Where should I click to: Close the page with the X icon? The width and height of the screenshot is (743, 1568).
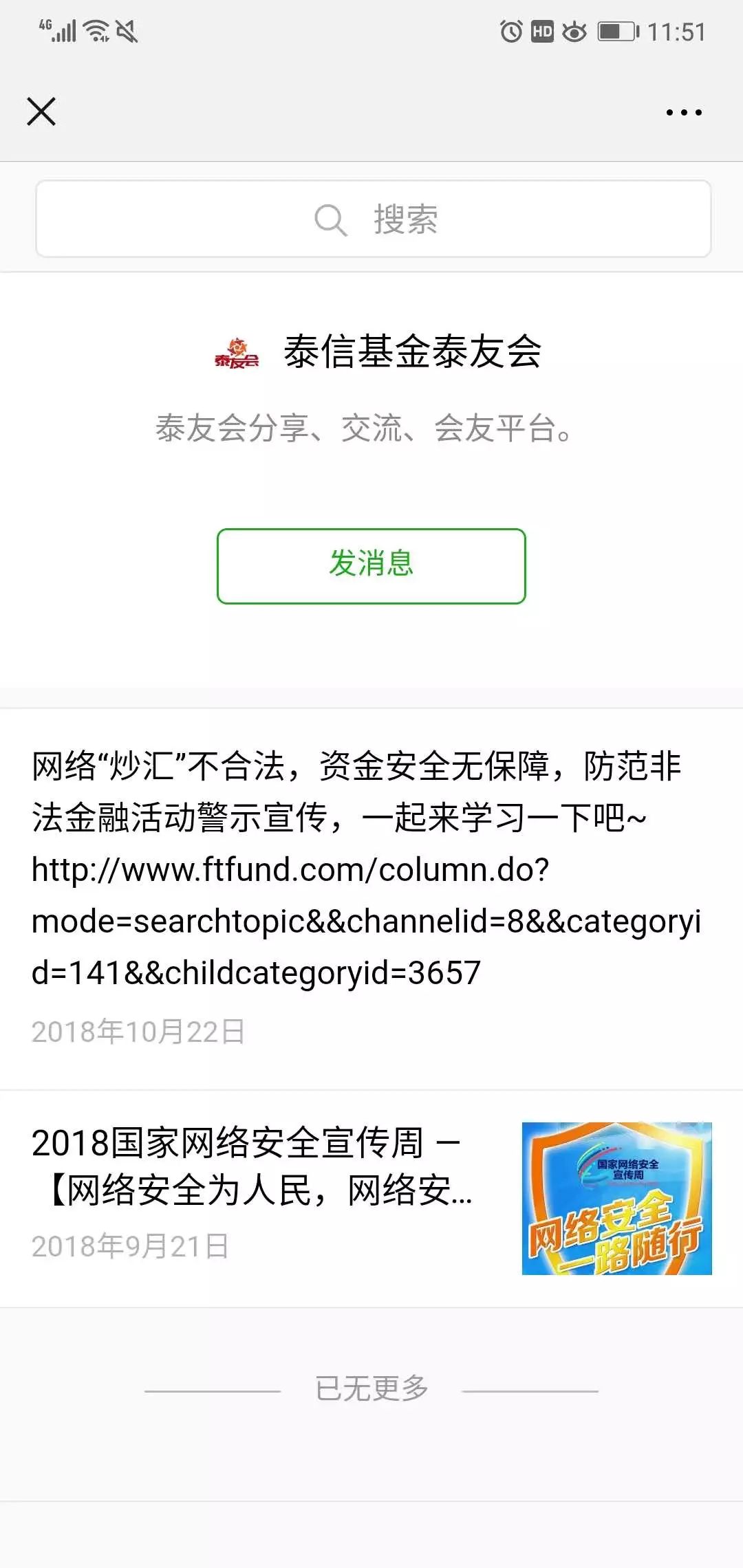pyautogui.click(x=41, y=111)
